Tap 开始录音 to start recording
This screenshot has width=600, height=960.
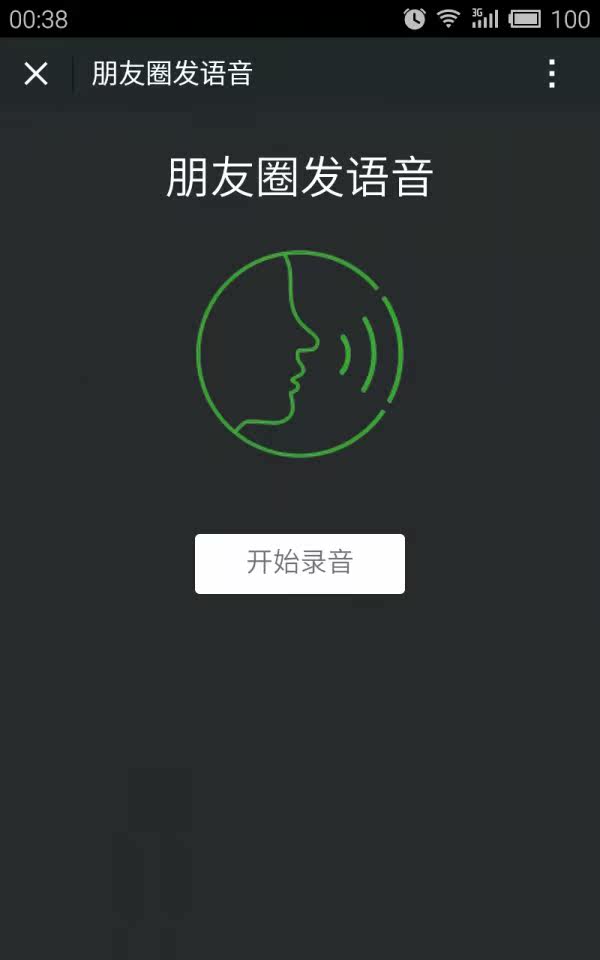pyautogui.click(x=300, y=563)
